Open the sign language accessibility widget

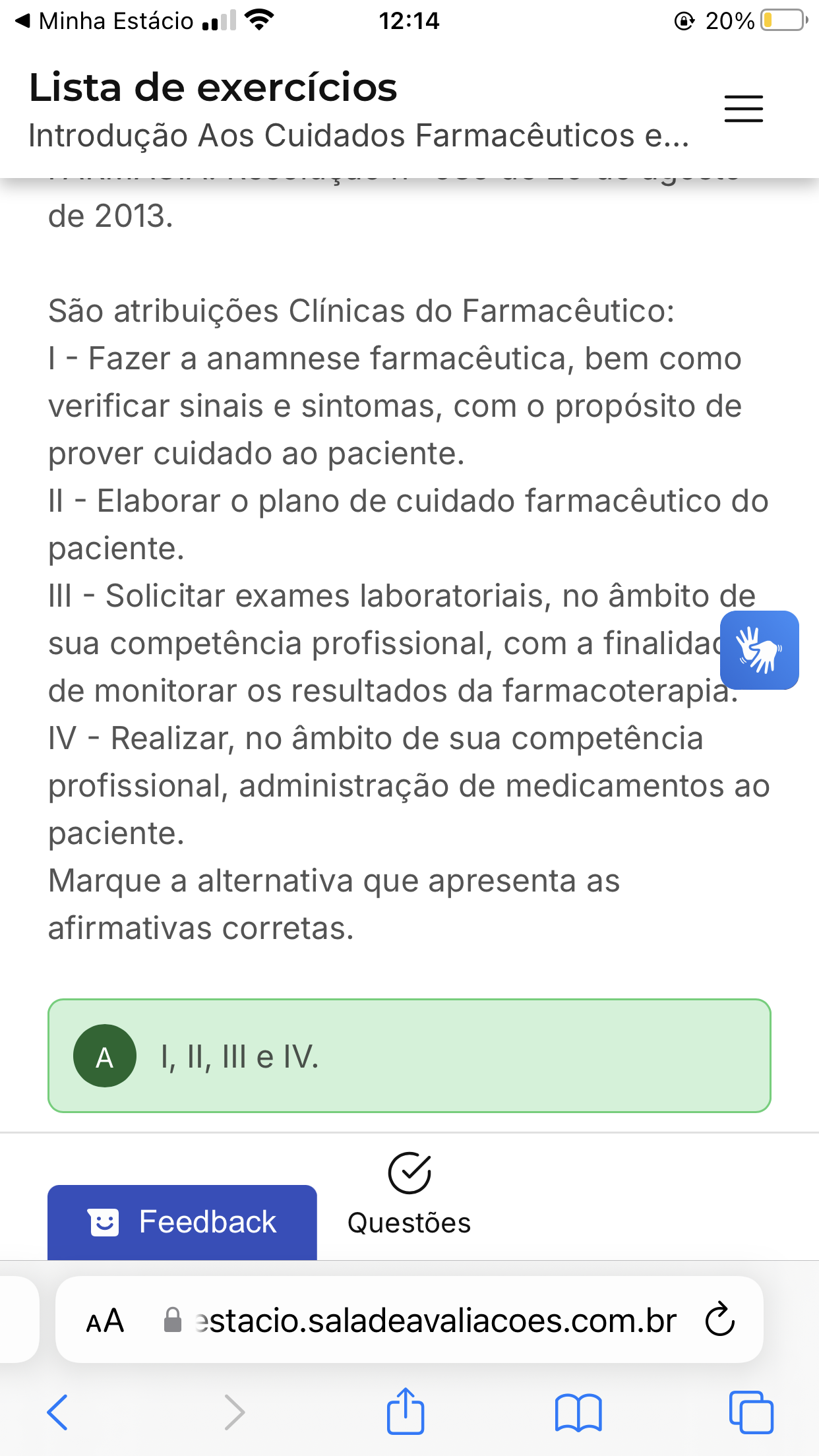coord(759,650)
